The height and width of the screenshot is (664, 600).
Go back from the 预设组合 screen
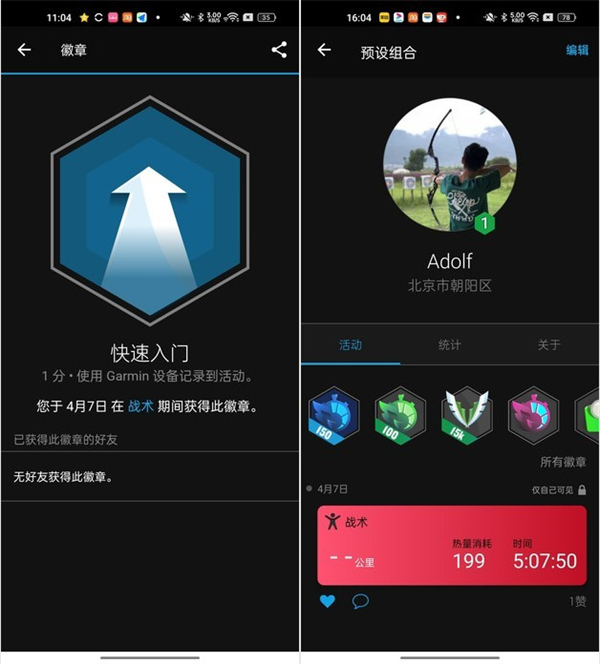click(324, 50)
